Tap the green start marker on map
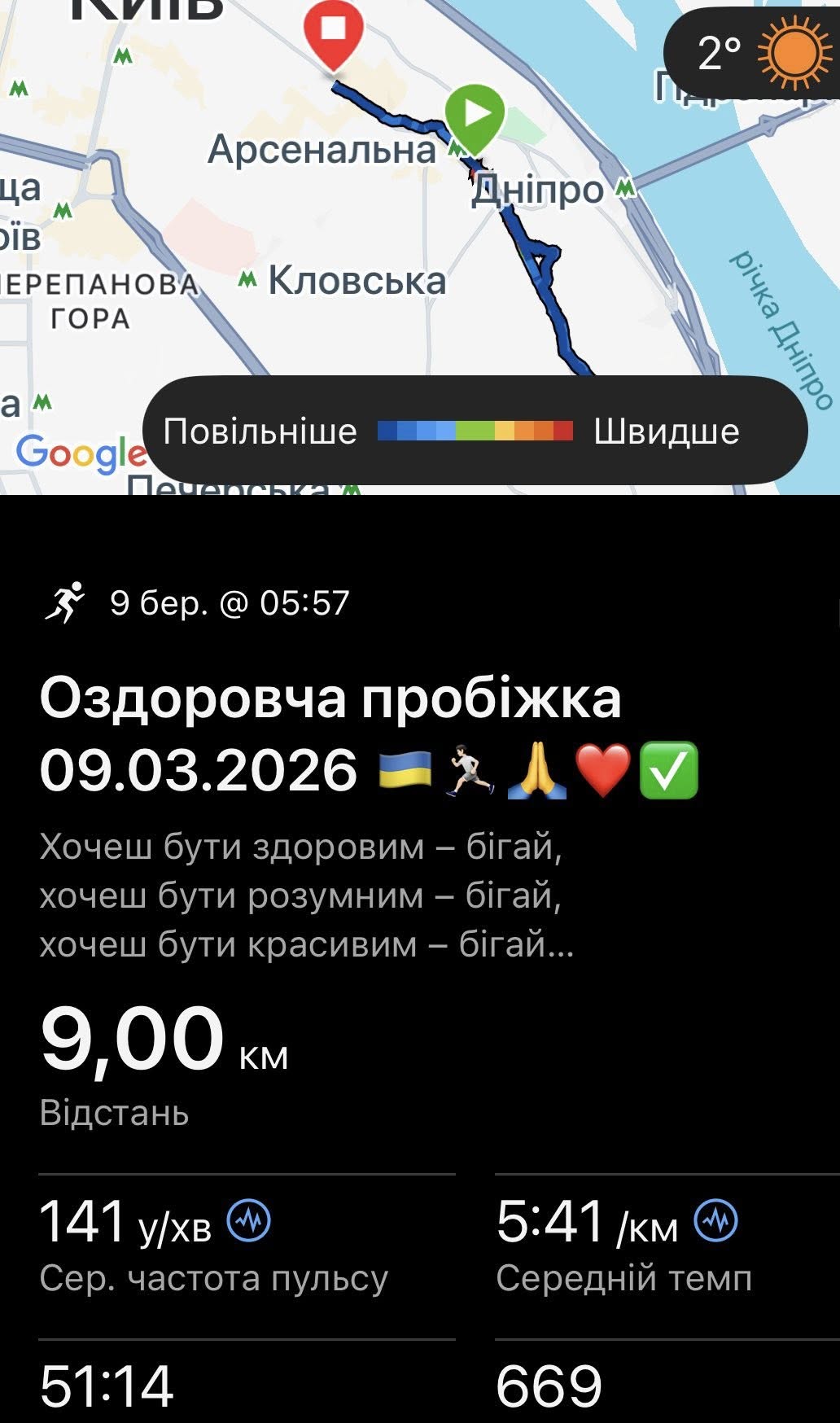This screenshot has height=1423, width=840. tap(475, 114)
